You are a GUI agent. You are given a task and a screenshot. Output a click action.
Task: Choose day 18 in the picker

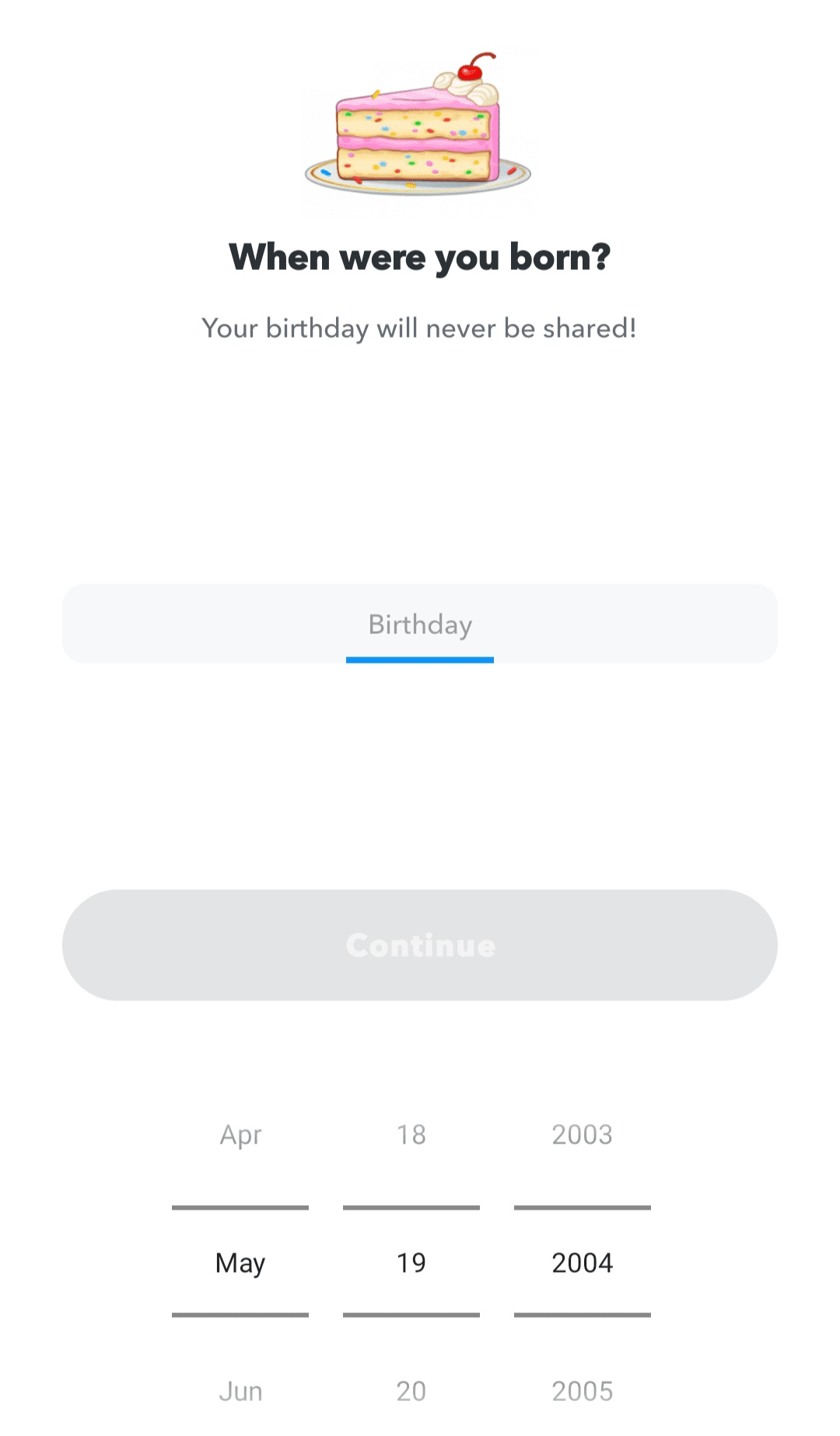click(411, 1135)
